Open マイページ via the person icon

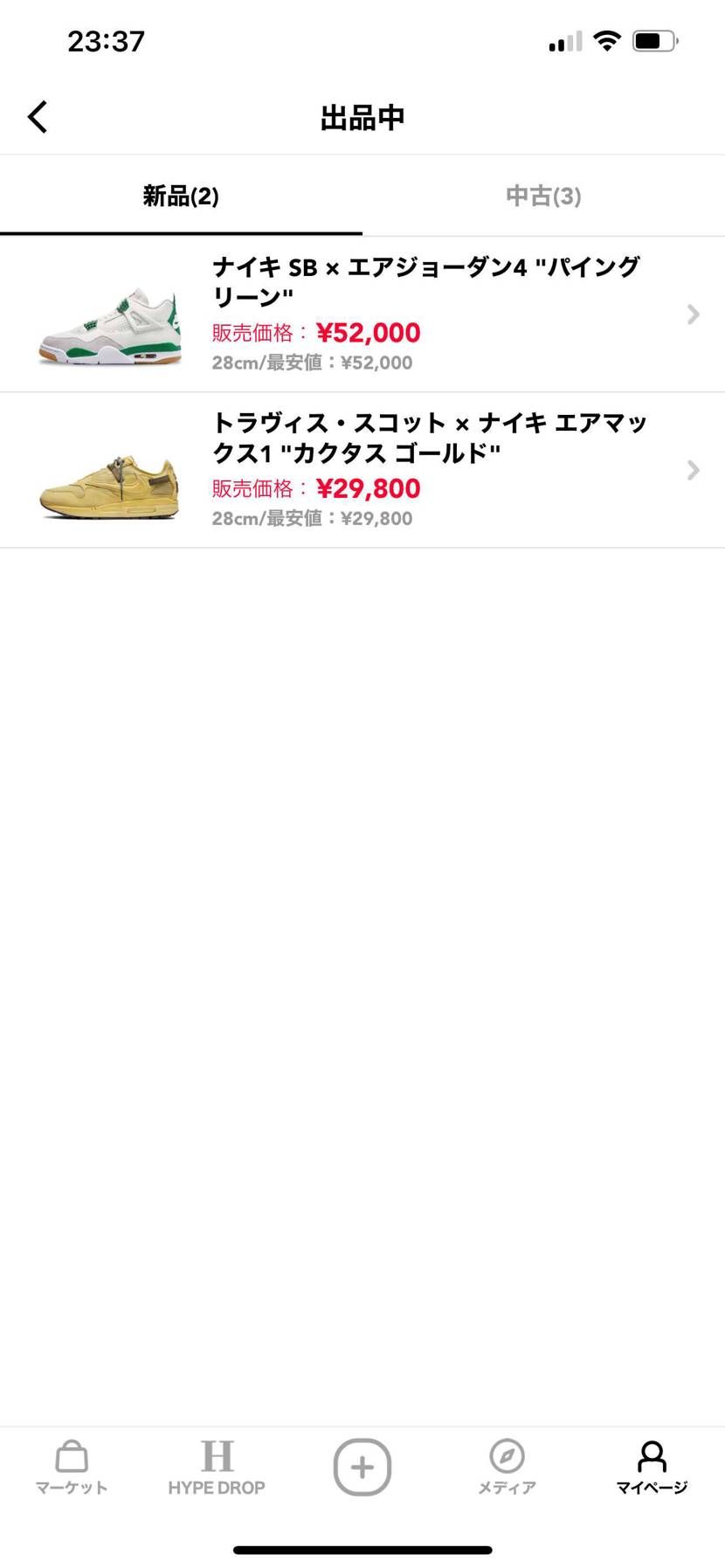(x=652, y=1466)
